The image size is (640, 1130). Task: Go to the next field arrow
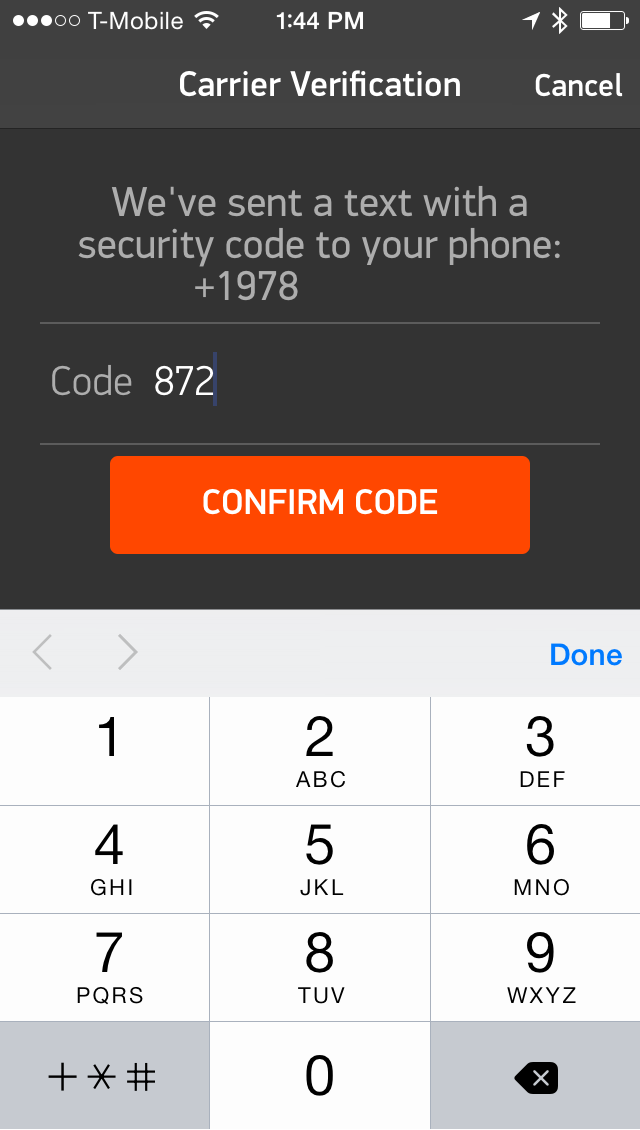pos(128,653)
